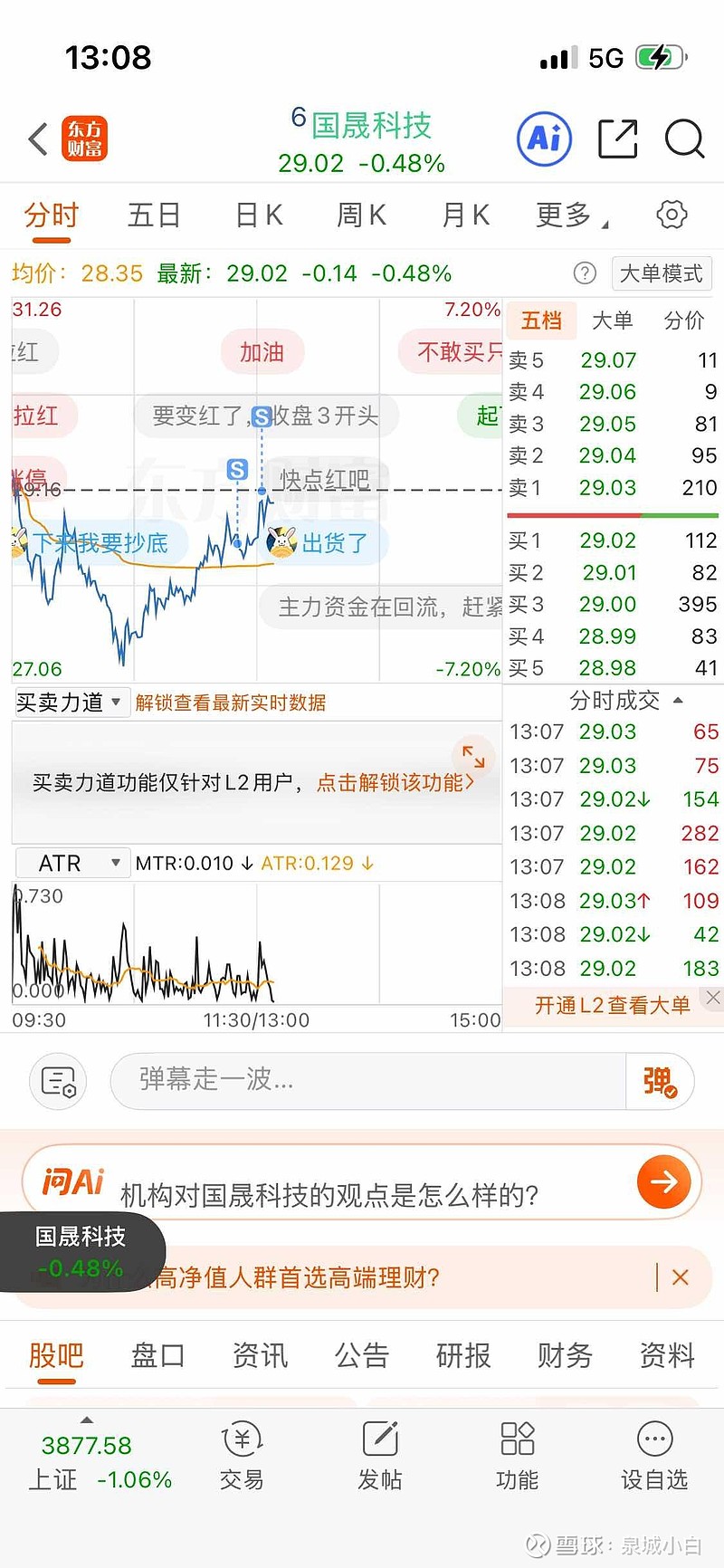Image resolution: width=724 pixels, height=1568 pixels.
Task: Switch to the 大单 order tab
Action: tap(612, 320)
